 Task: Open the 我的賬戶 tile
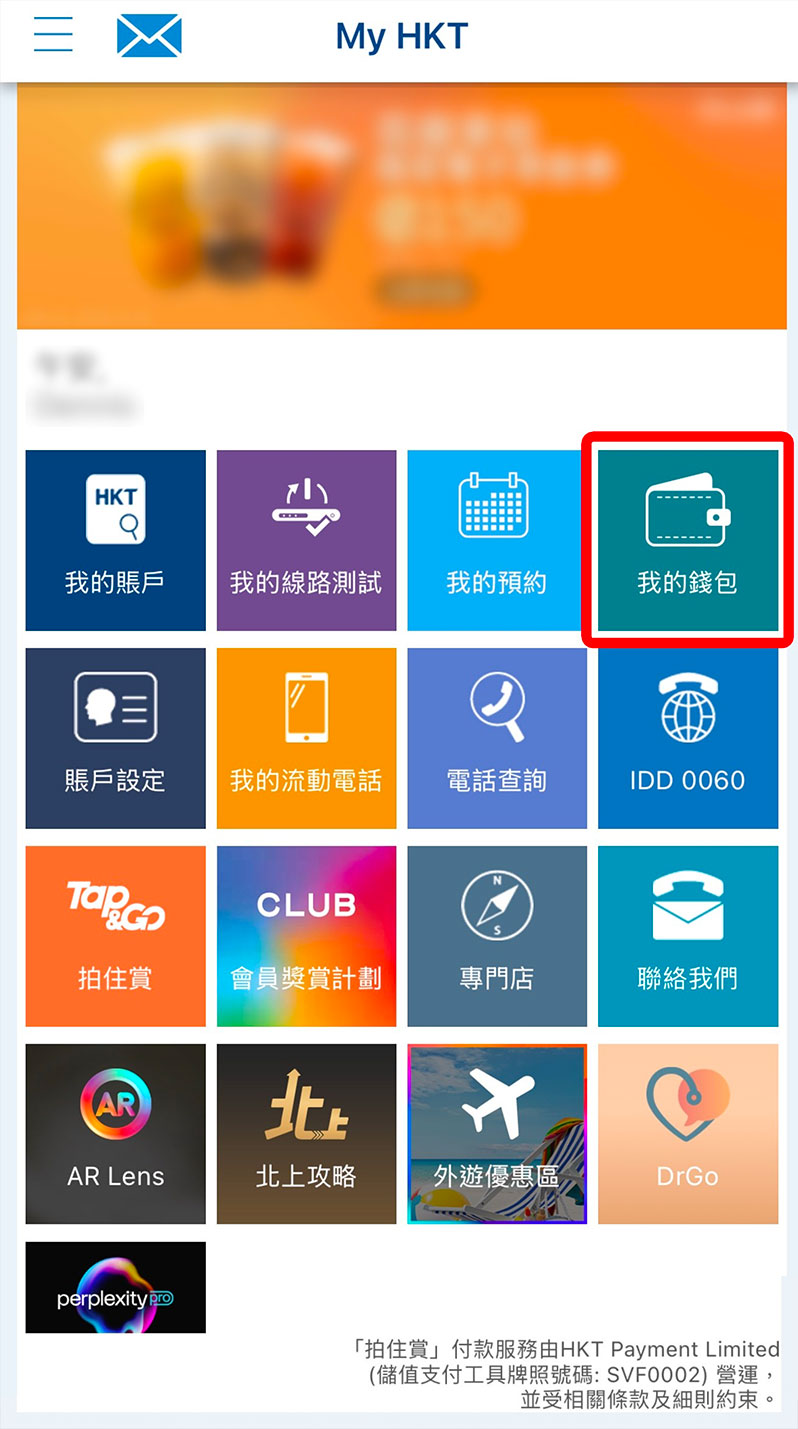pyautogui.click(x=115, y=540)
